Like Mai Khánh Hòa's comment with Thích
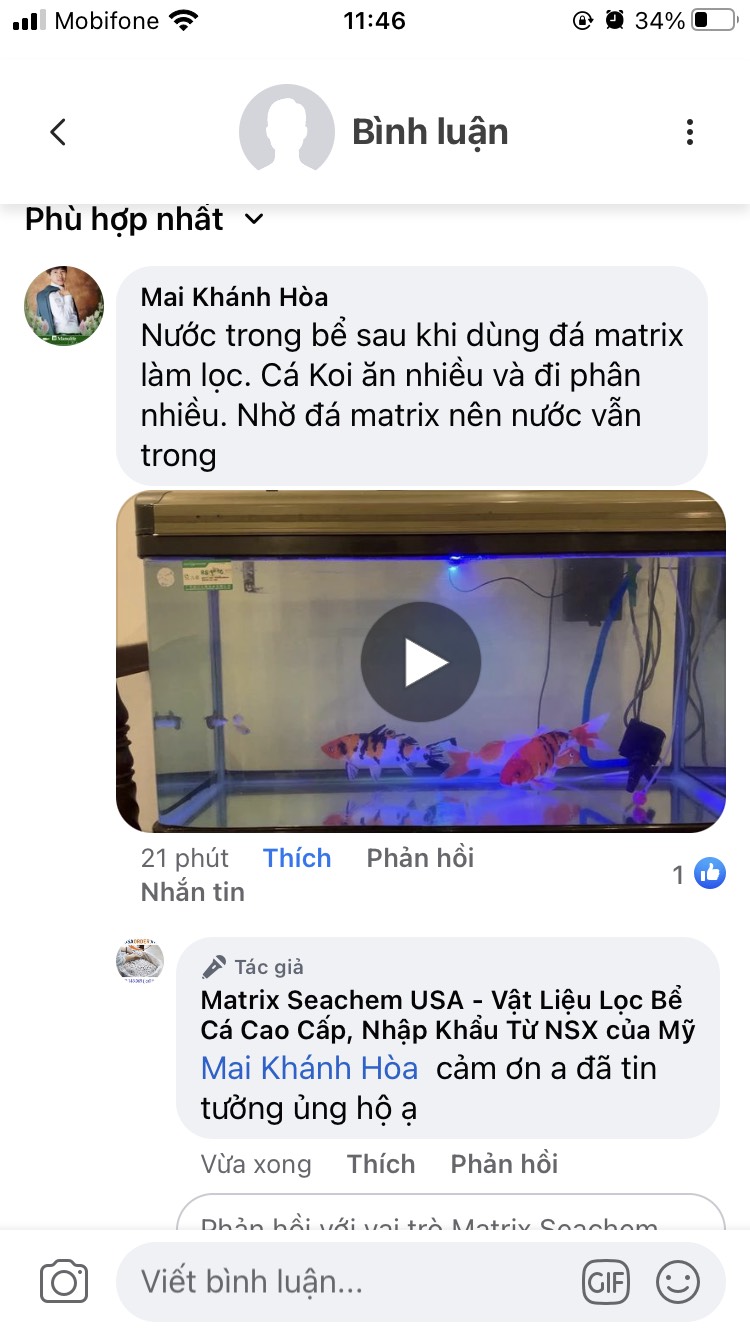 click(x=297, y=858)
